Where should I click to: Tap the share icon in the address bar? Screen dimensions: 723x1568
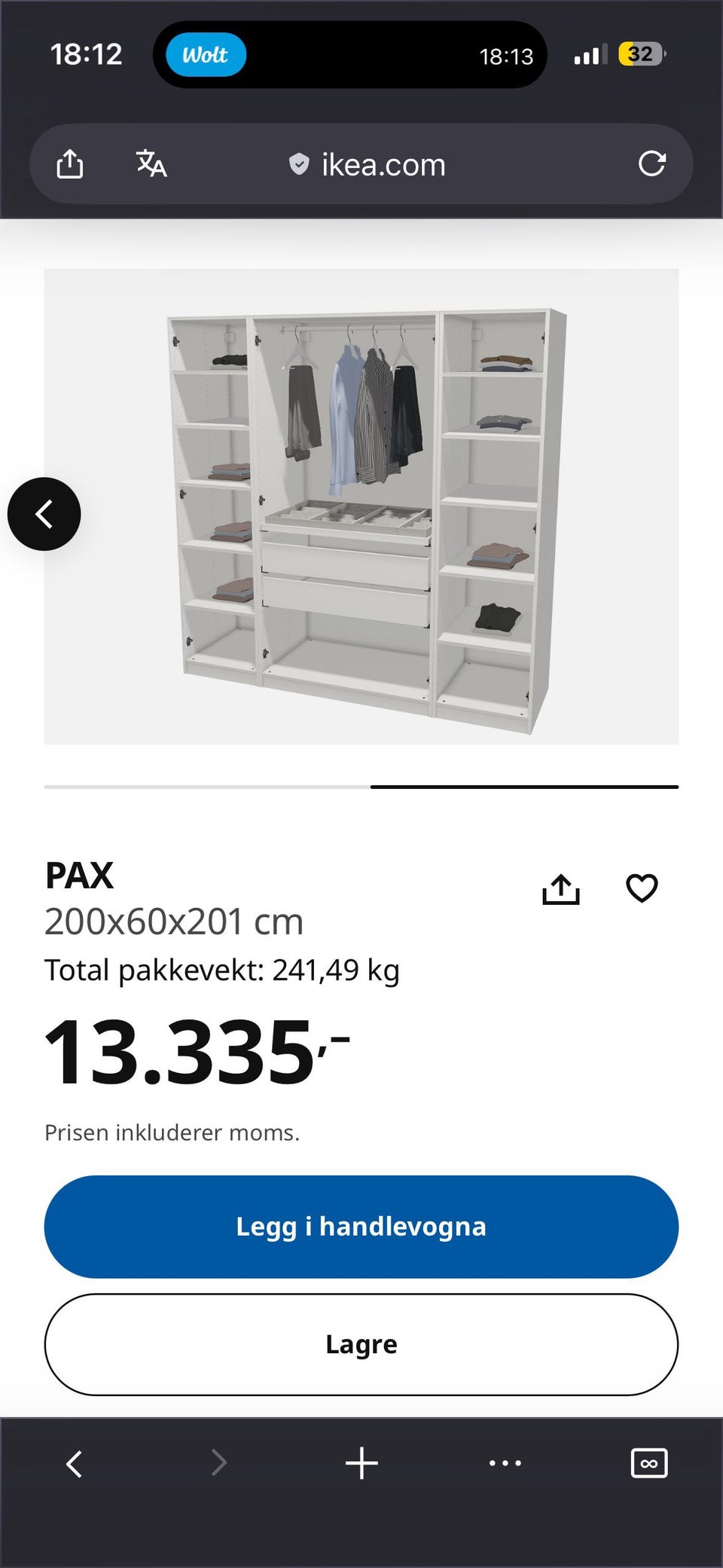pyautogui.click(x=70, y=164)
